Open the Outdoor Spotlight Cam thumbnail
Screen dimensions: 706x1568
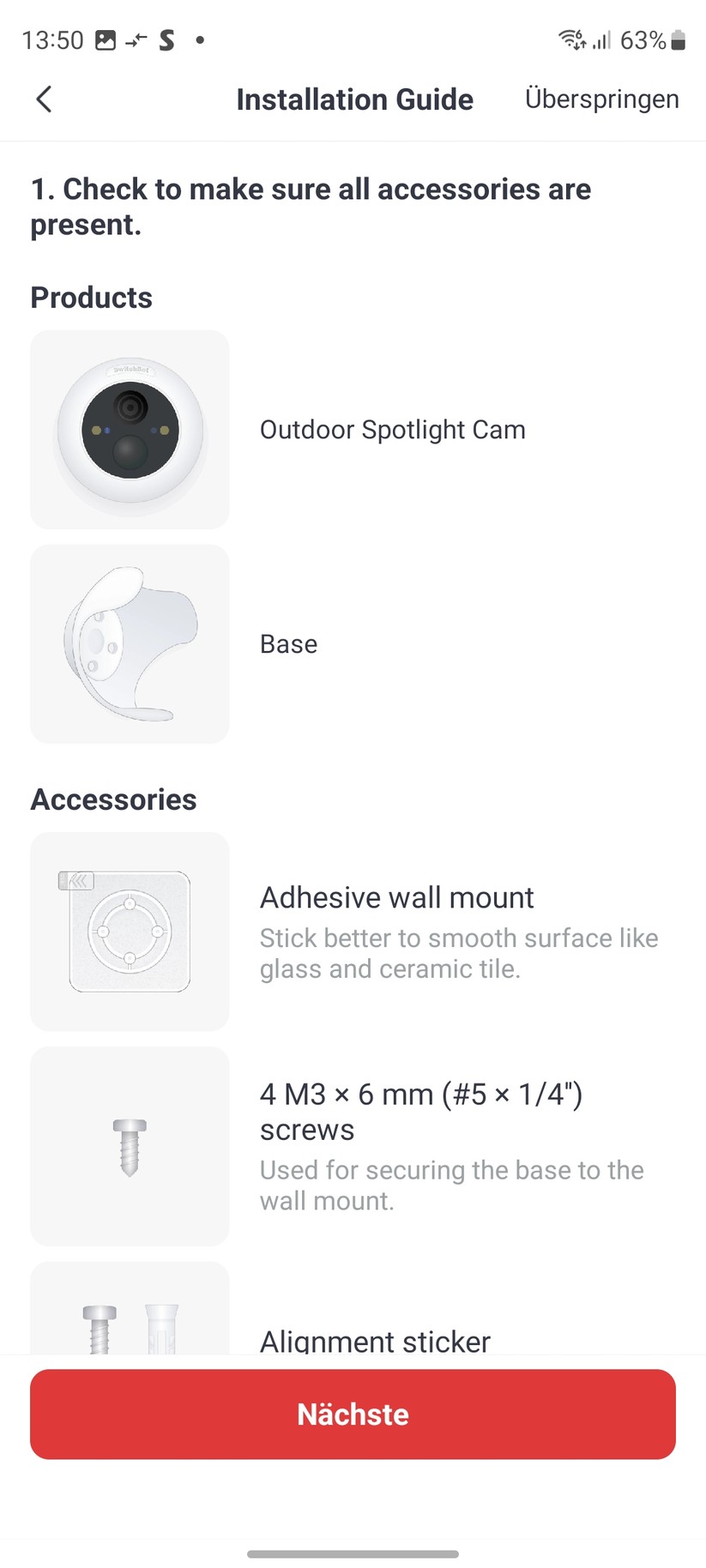coord(129,429)
